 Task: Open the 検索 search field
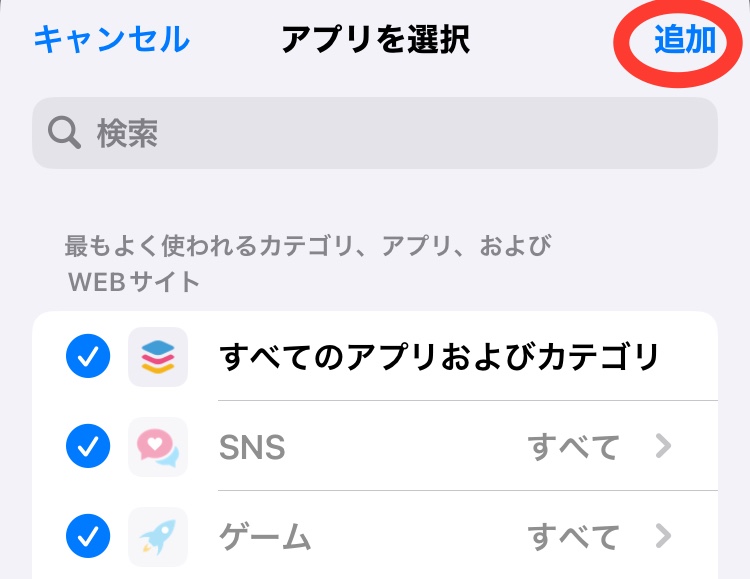tap(375, 133)
